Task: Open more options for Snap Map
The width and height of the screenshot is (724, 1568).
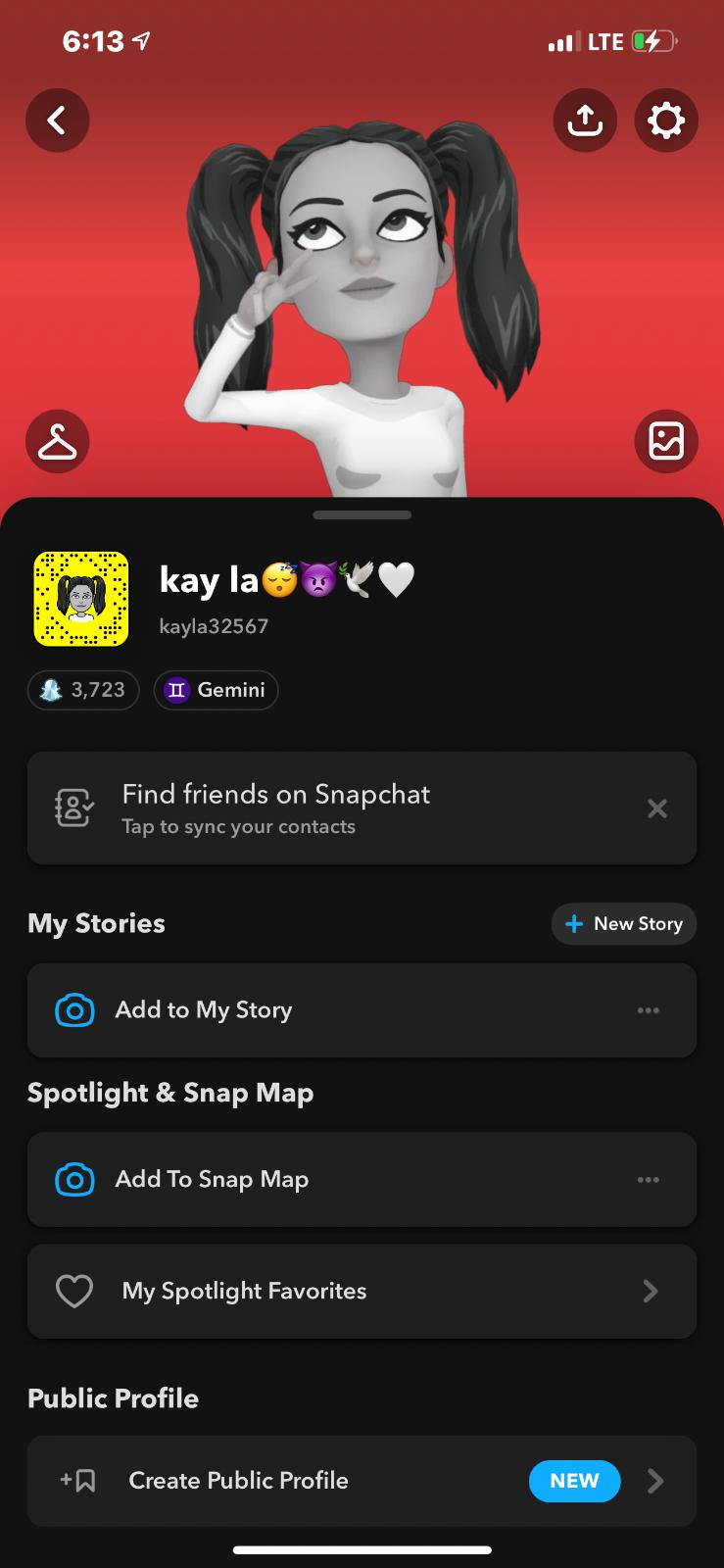Action: (x=649, y=1180)
